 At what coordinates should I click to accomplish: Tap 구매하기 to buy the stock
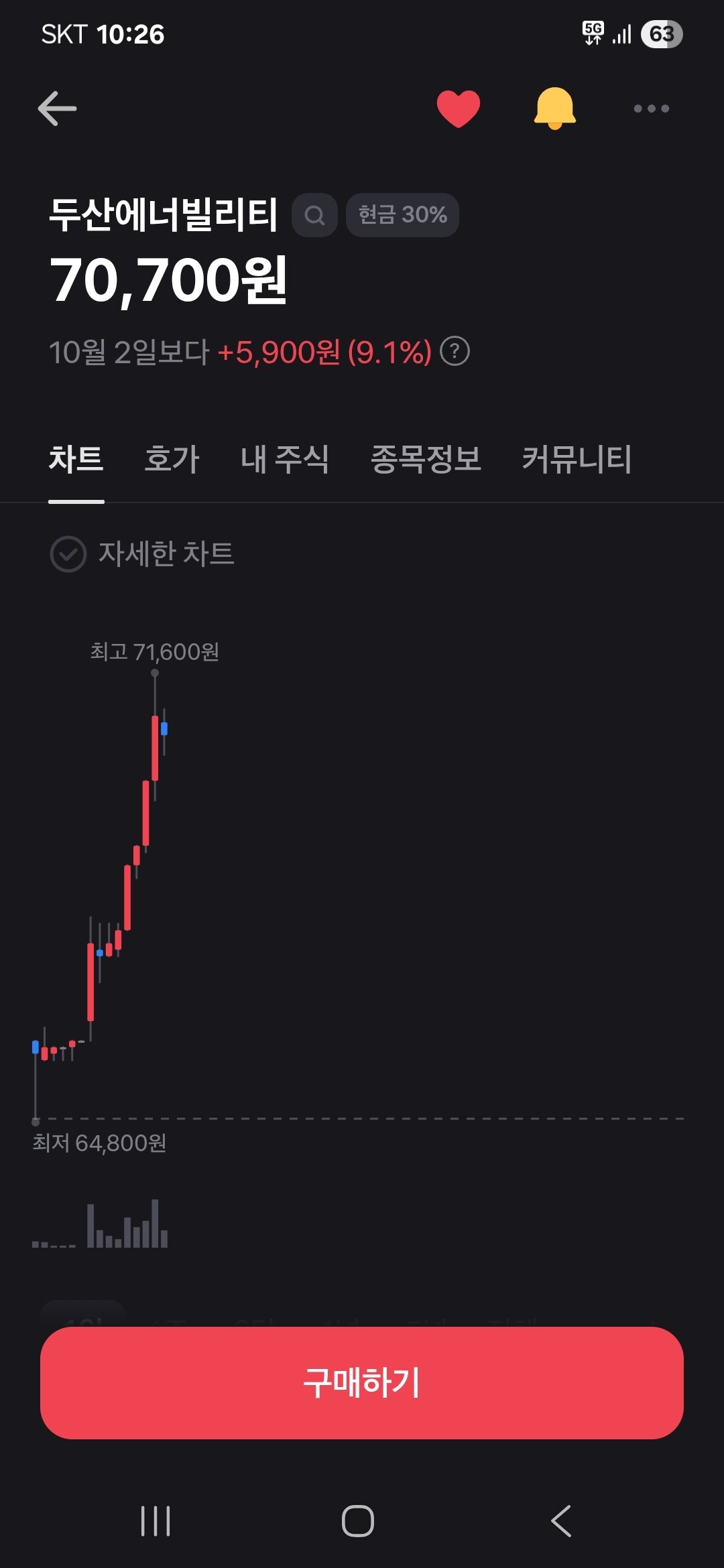coord(362,1382)
